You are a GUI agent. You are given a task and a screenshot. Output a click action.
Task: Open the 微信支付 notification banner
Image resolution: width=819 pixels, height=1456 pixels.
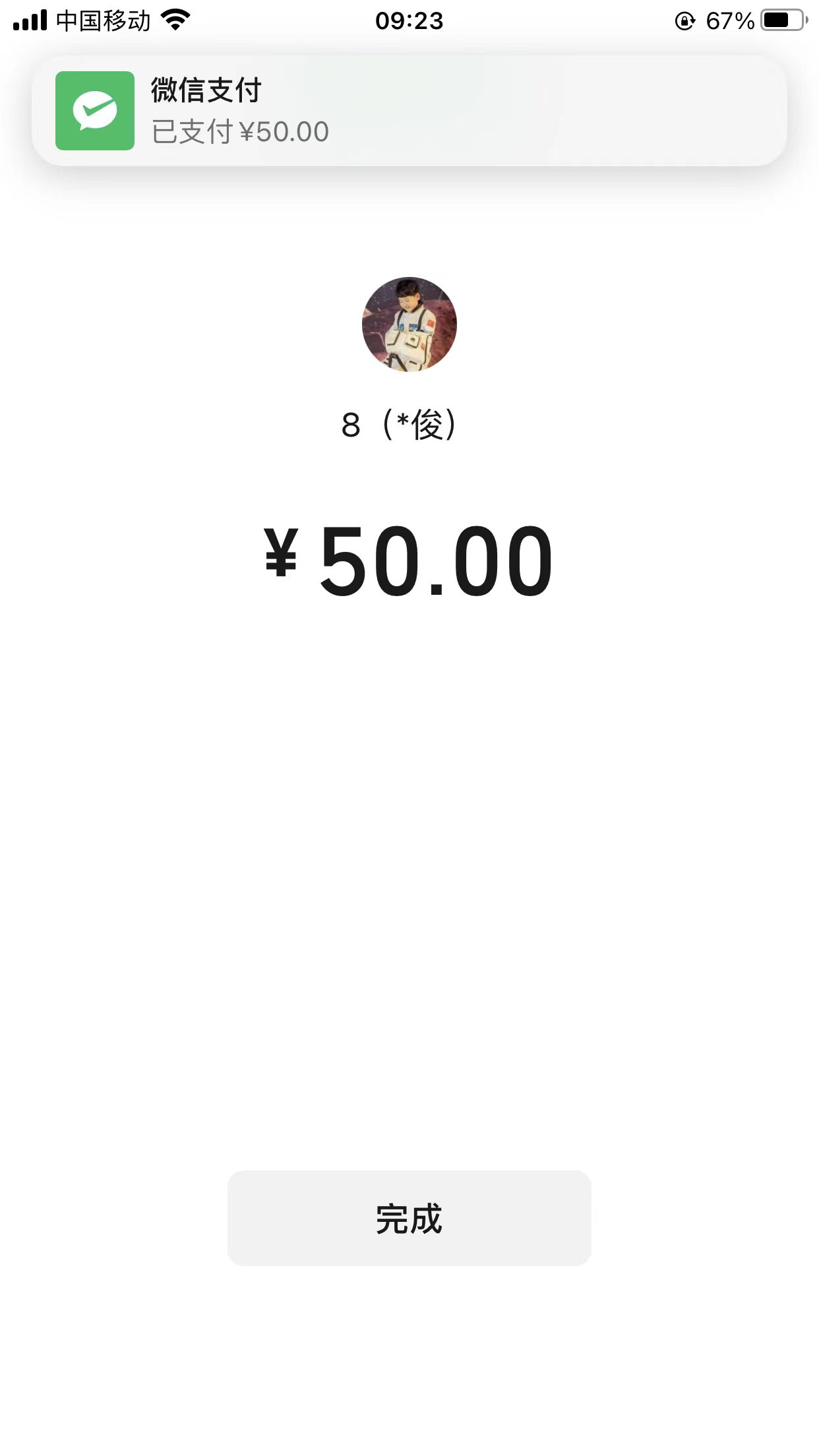pos(409,111)
